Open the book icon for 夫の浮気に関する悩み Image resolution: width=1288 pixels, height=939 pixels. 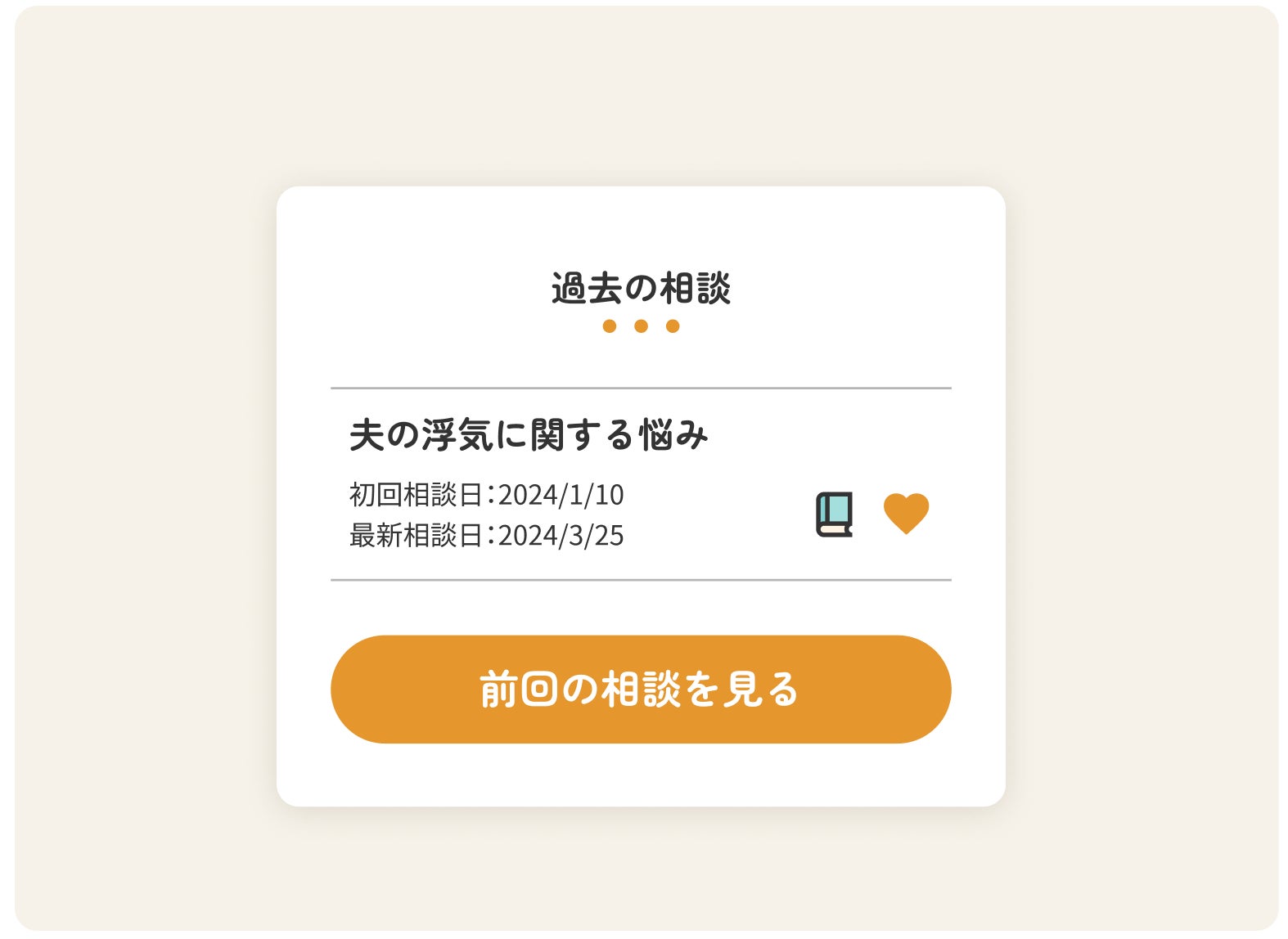coord(834,514)
